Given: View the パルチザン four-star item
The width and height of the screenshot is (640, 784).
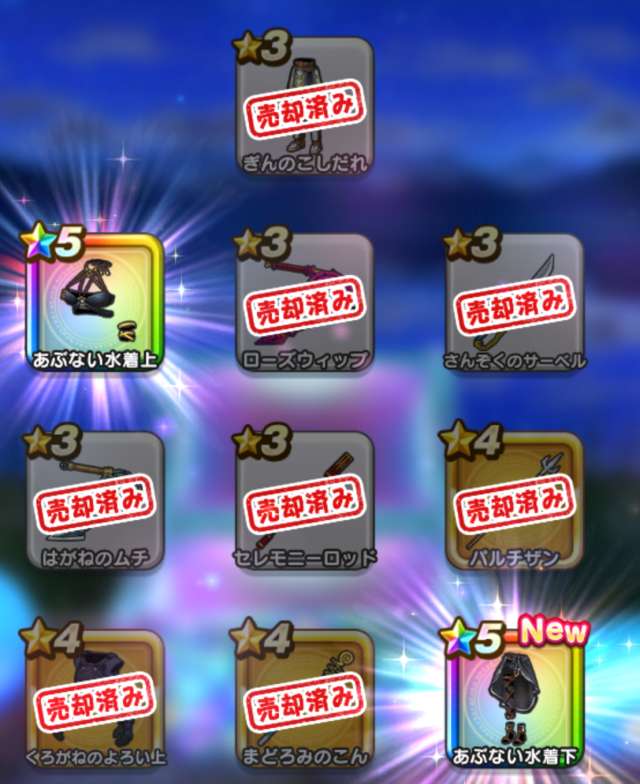Looking at the screenshot, I should tap(513, 501).
